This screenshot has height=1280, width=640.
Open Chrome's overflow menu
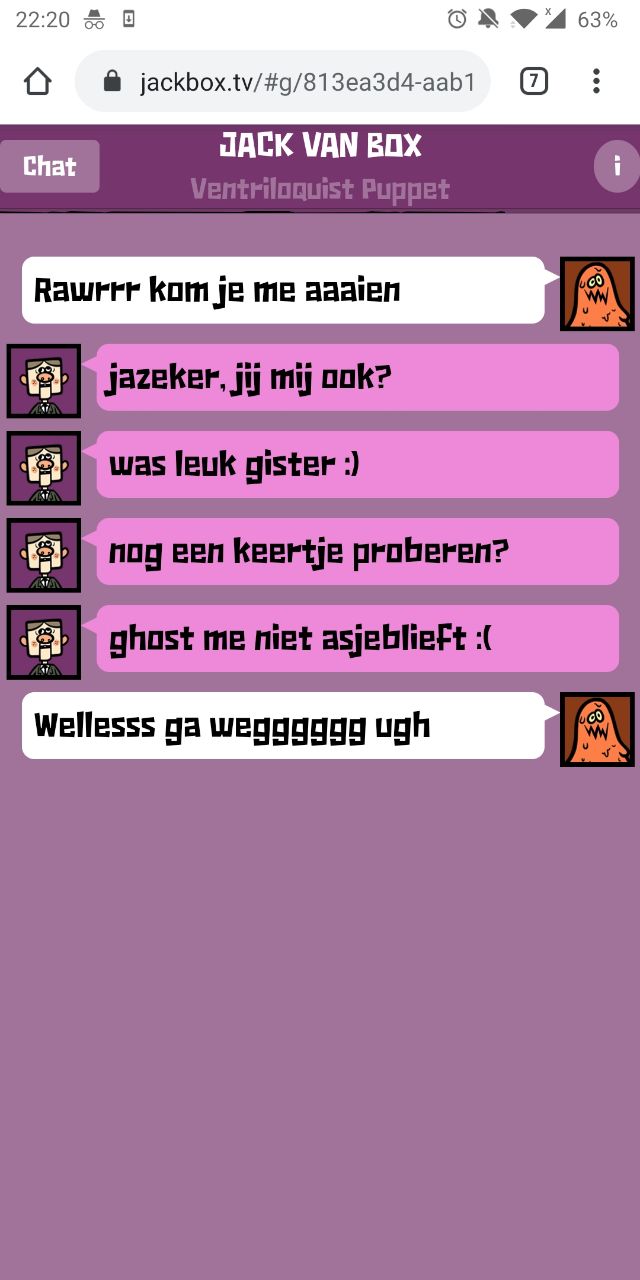(x=596, y=81)
